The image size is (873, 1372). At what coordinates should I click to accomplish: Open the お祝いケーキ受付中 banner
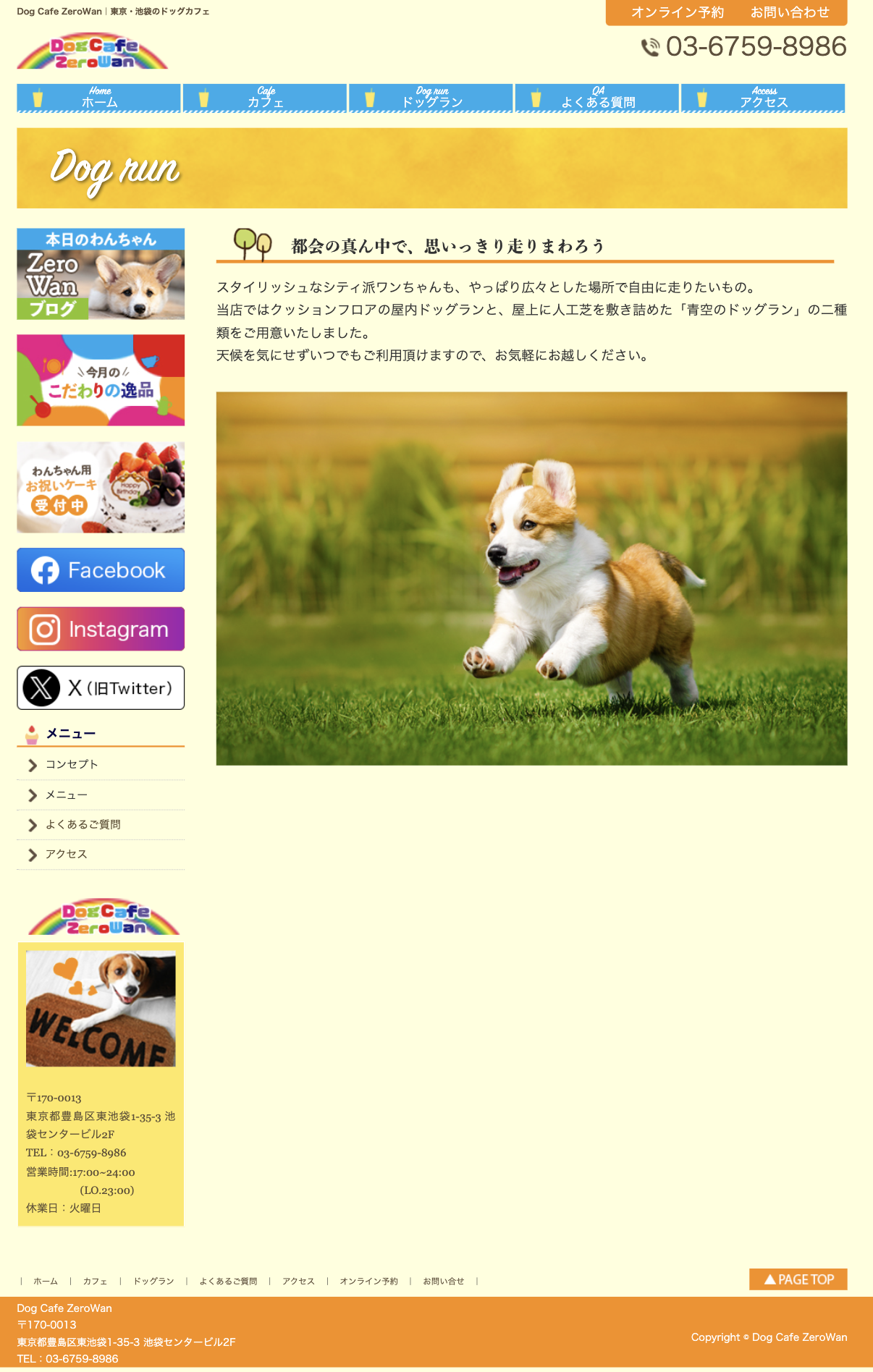pyautogui.click(x=101, y=487)
